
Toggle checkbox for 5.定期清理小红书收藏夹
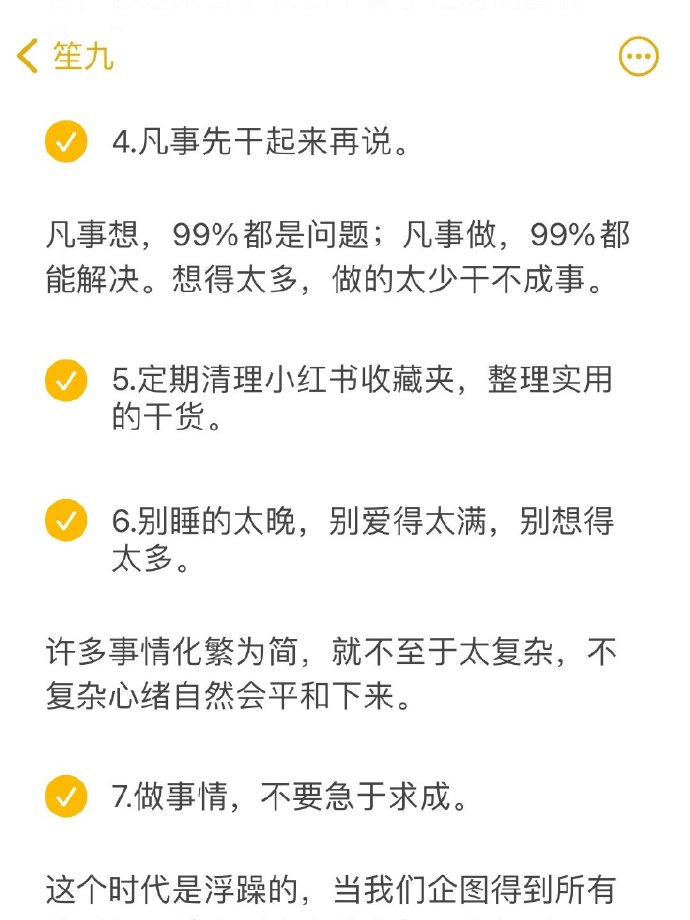(x=66, y=380)
